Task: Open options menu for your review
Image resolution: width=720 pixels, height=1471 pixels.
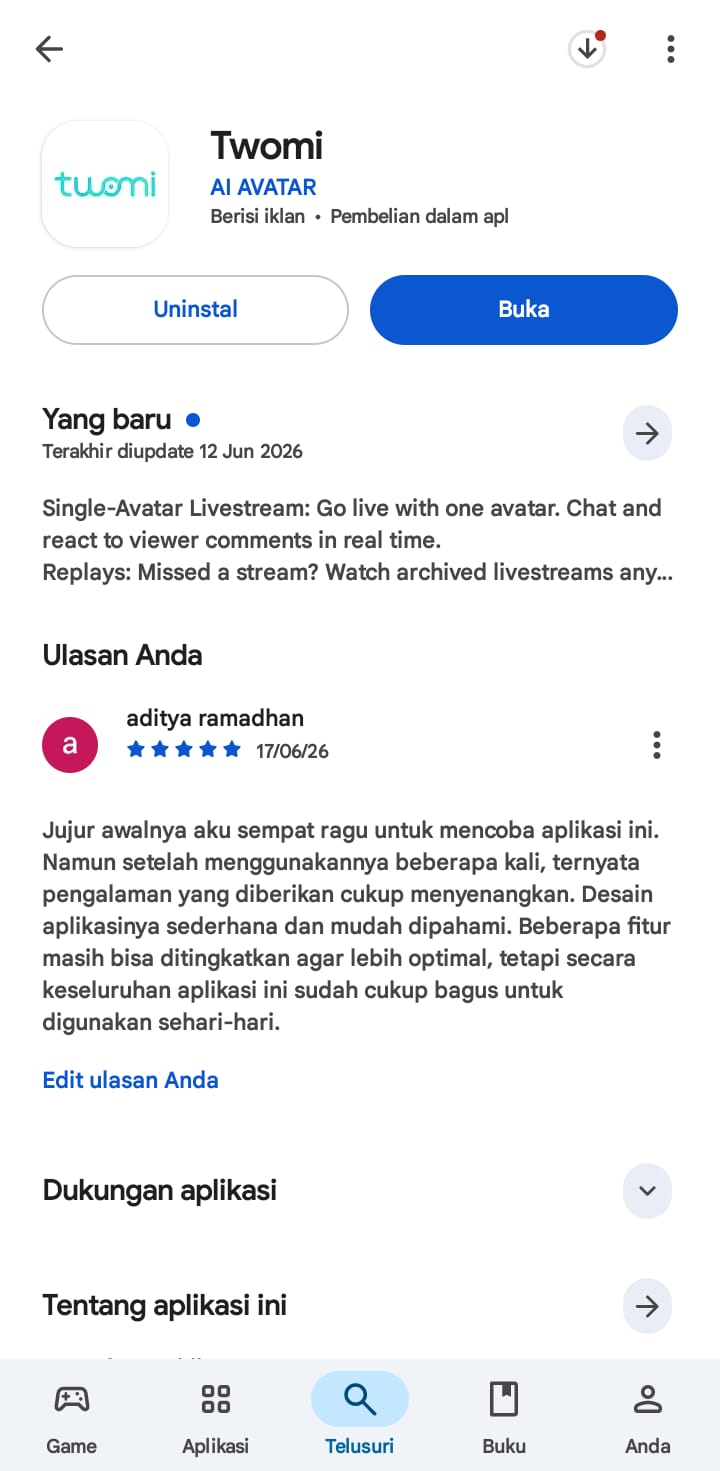Action: [657, 745]
